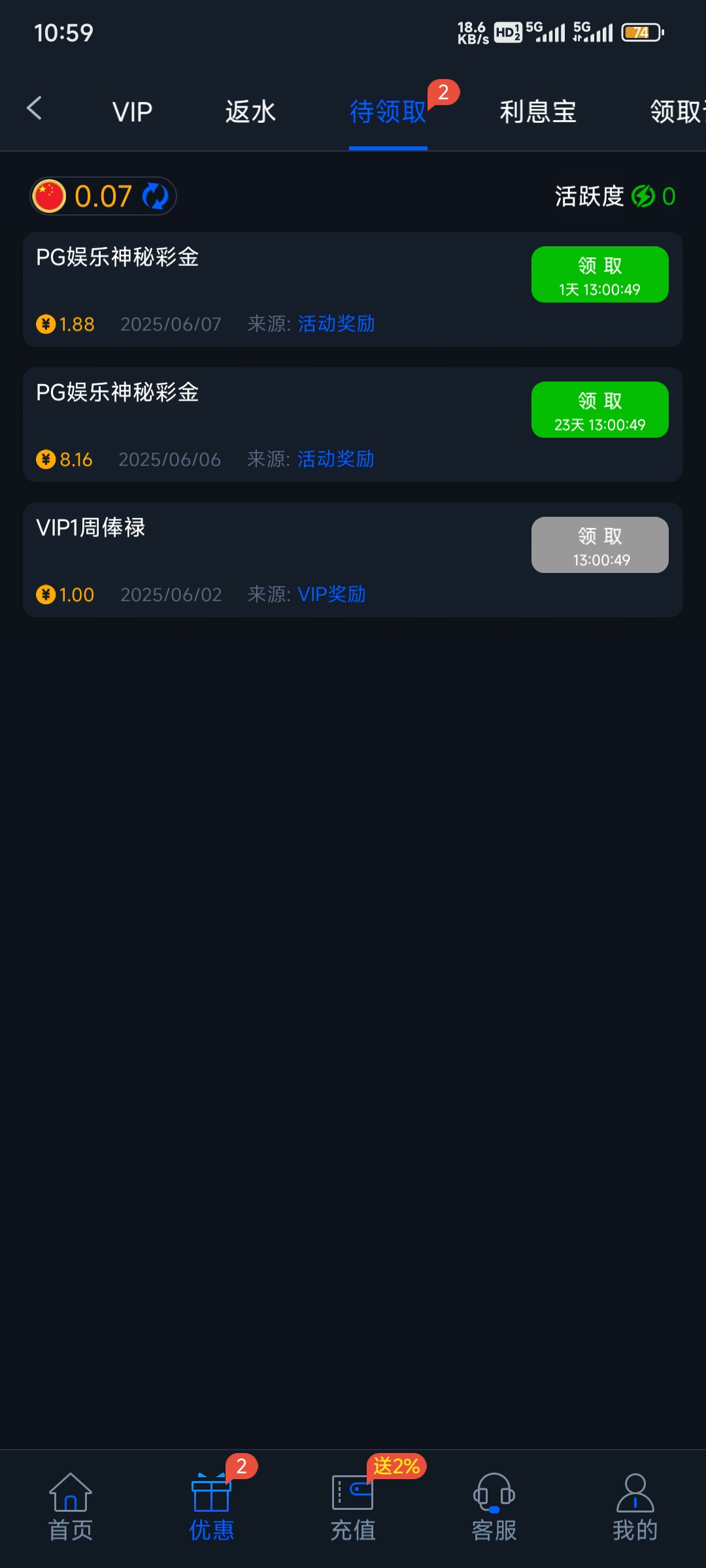Select the 待领取 tab

click(x=388, y=112)
